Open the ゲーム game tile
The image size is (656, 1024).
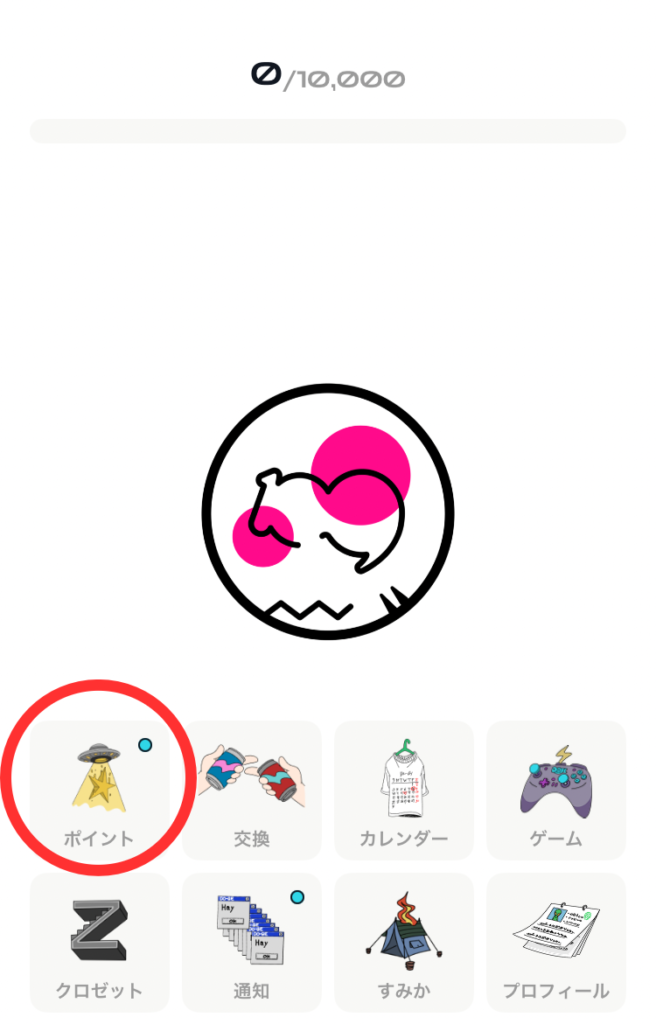(x=555, y=790)
